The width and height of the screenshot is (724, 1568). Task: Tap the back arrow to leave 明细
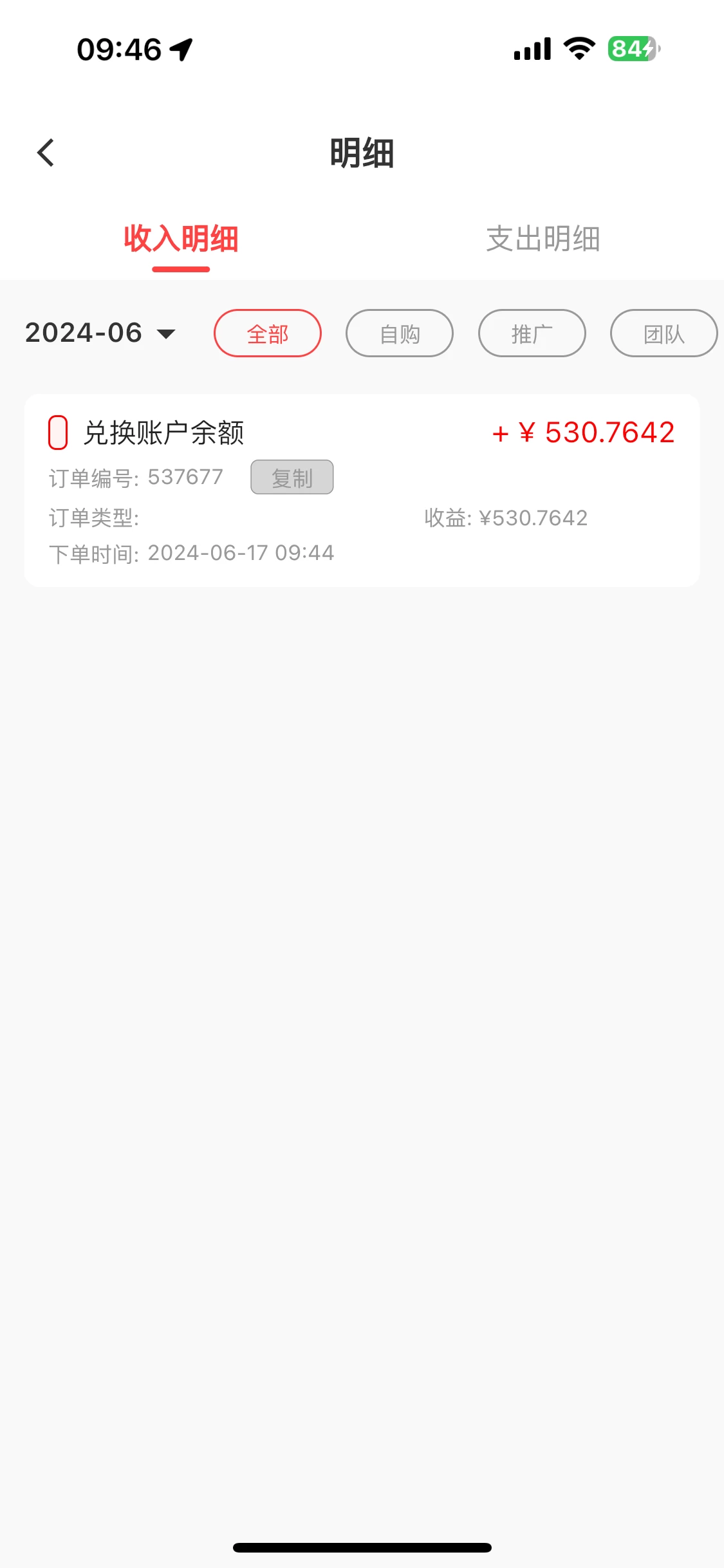point(45,152)
